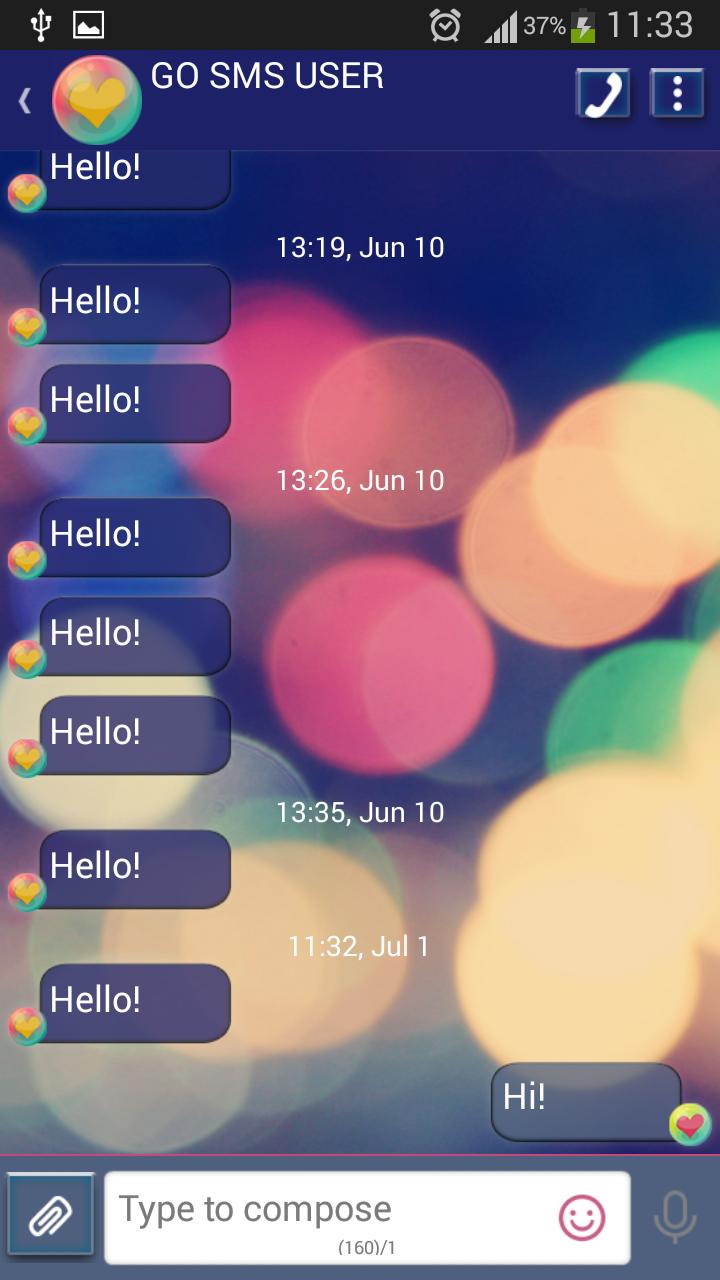Tap the heart avatar next to the latest Hello message
Image resolution: width=720 pixels, height=1280 pixels.
click(28, 1027)
